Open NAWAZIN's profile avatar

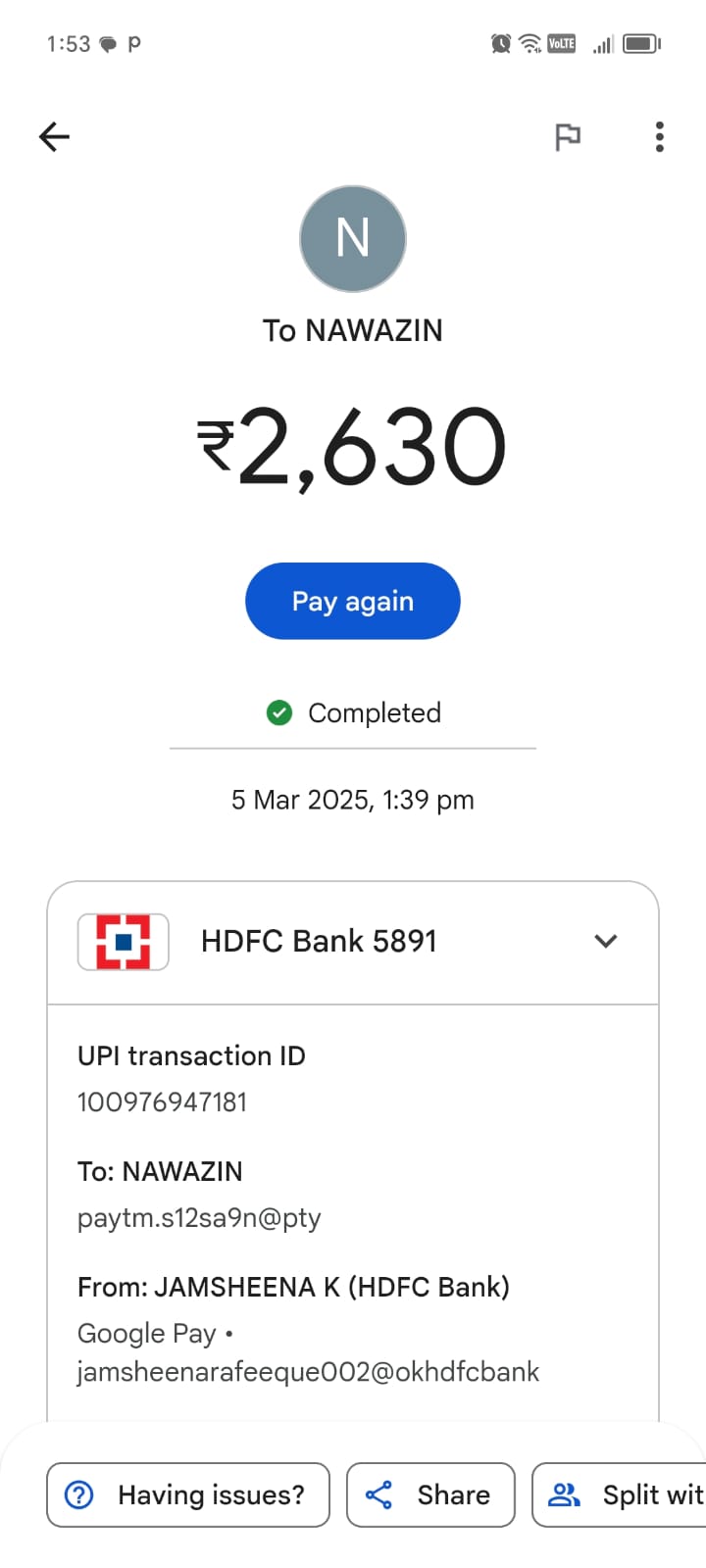coord(353,239)
